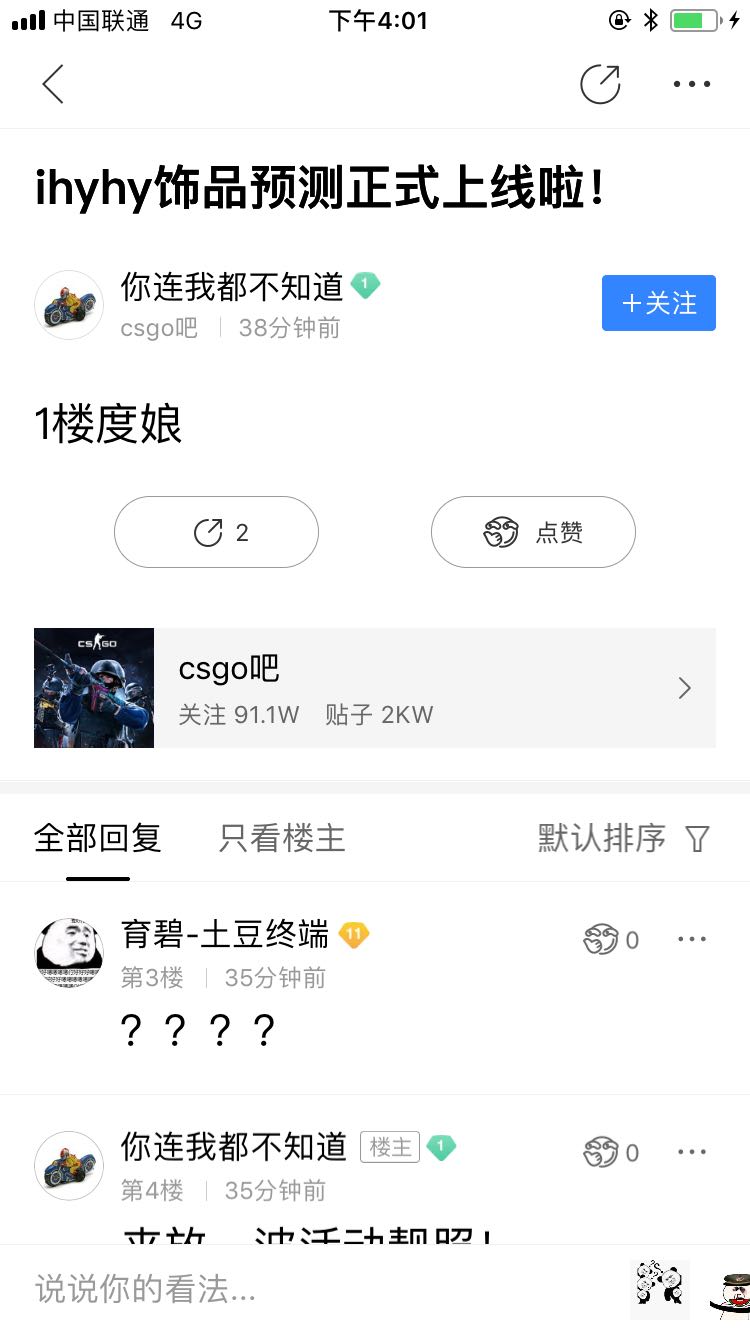Follow the author with +关注
750x1334 pixels.
[658, 303]
